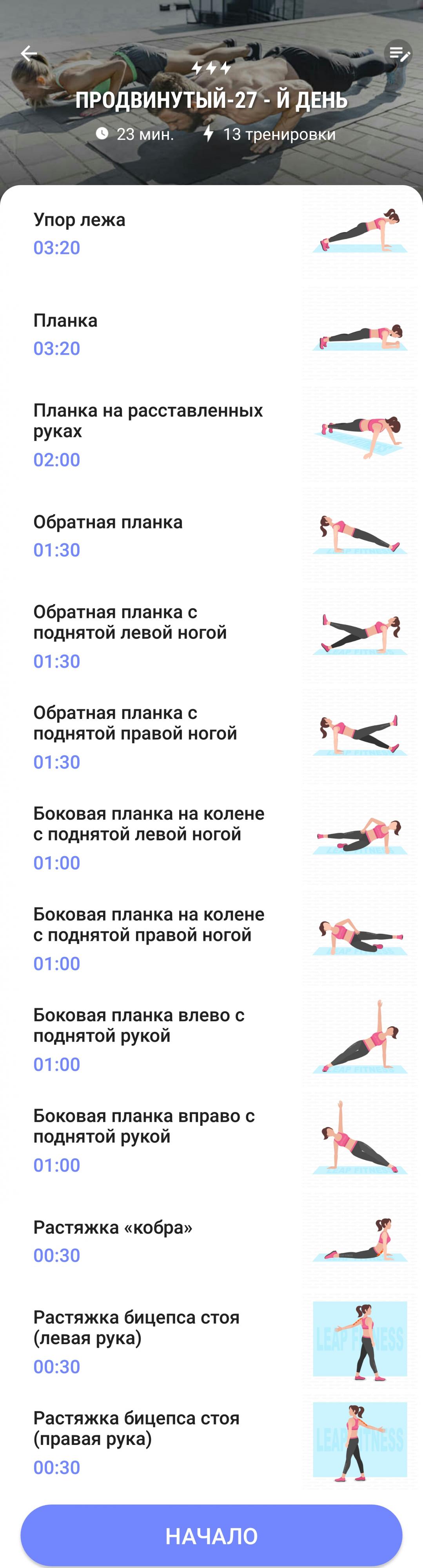Open Боковая планка вправо с поднятой рукой
Viewport: 423px width, 1568px height.
211,1140
